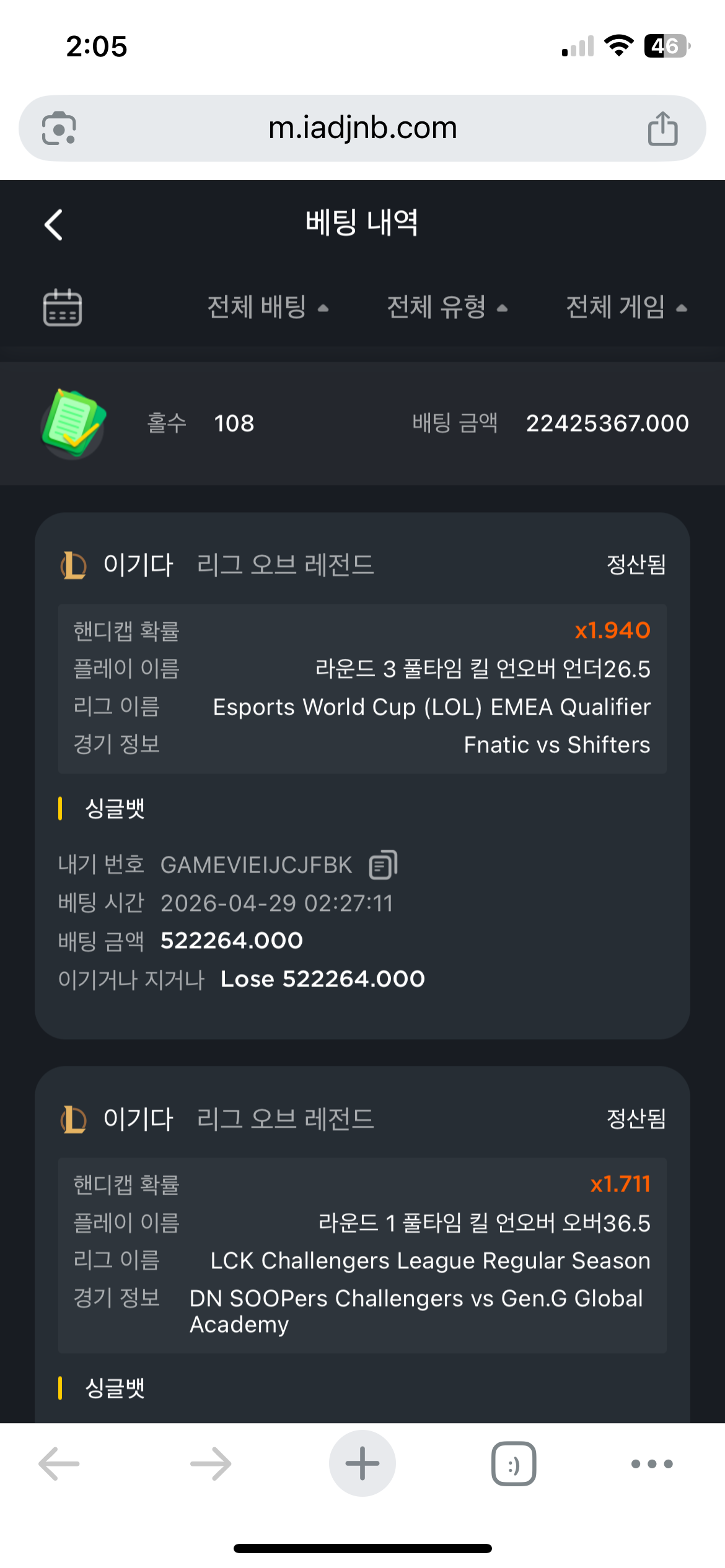Open the DN SOOPers vs Gen.G bet card
The width and height of the screenshot is (725, 1568).
362,1244
